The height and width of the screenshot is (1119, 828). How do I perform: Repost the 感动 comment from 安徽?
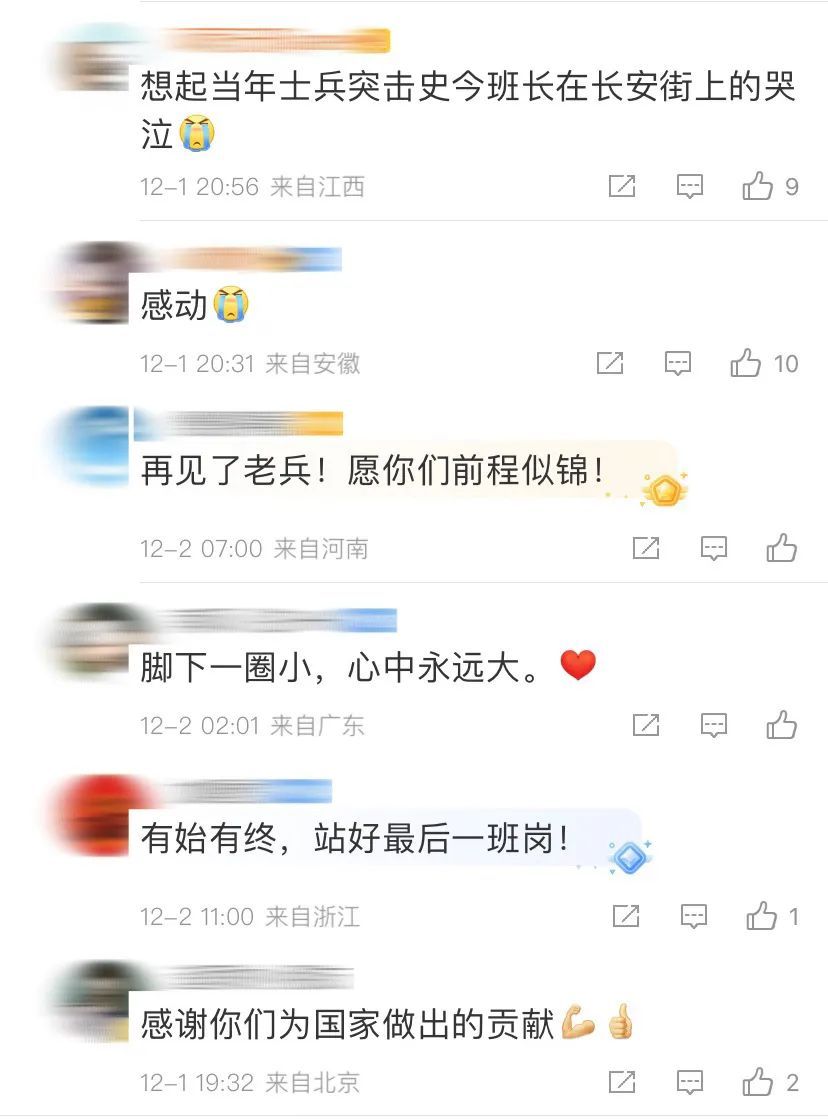[x=610, y=363]
